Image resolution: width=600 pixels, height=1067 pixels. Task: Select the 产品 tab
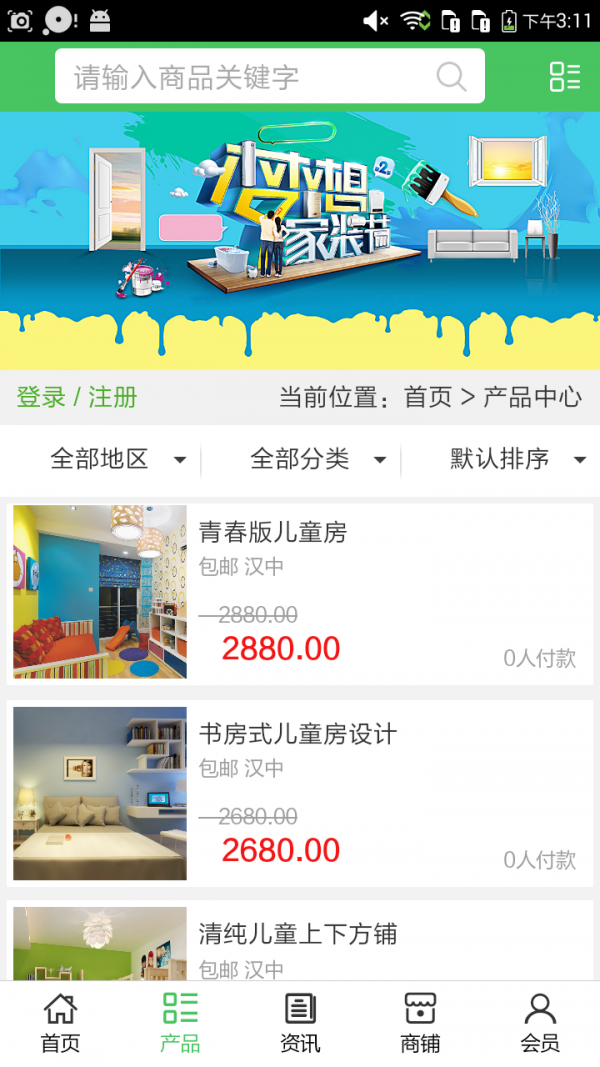[180, 1023]
